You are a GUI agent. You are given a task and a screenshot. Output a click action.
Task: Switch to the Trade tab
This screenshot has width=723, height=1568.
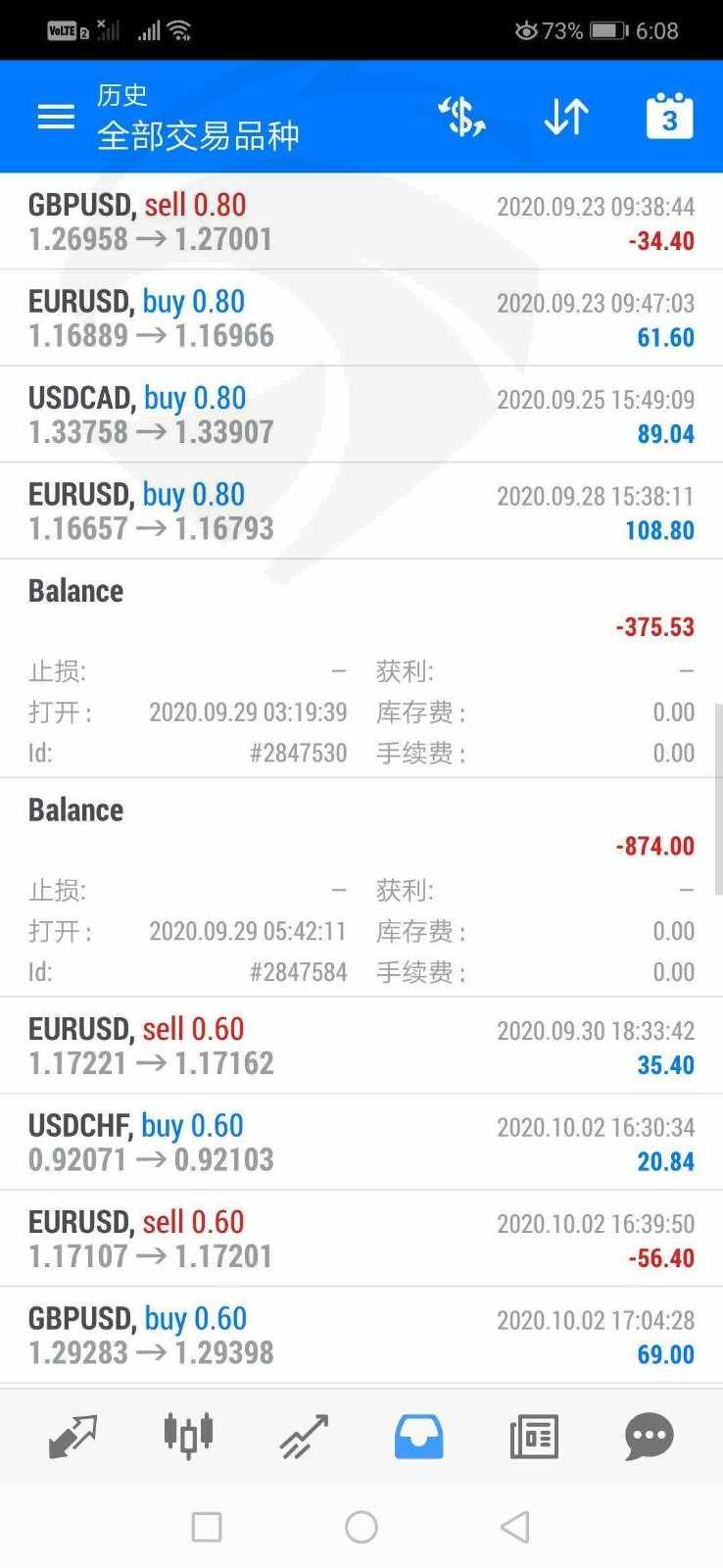tap(304, 1437)
